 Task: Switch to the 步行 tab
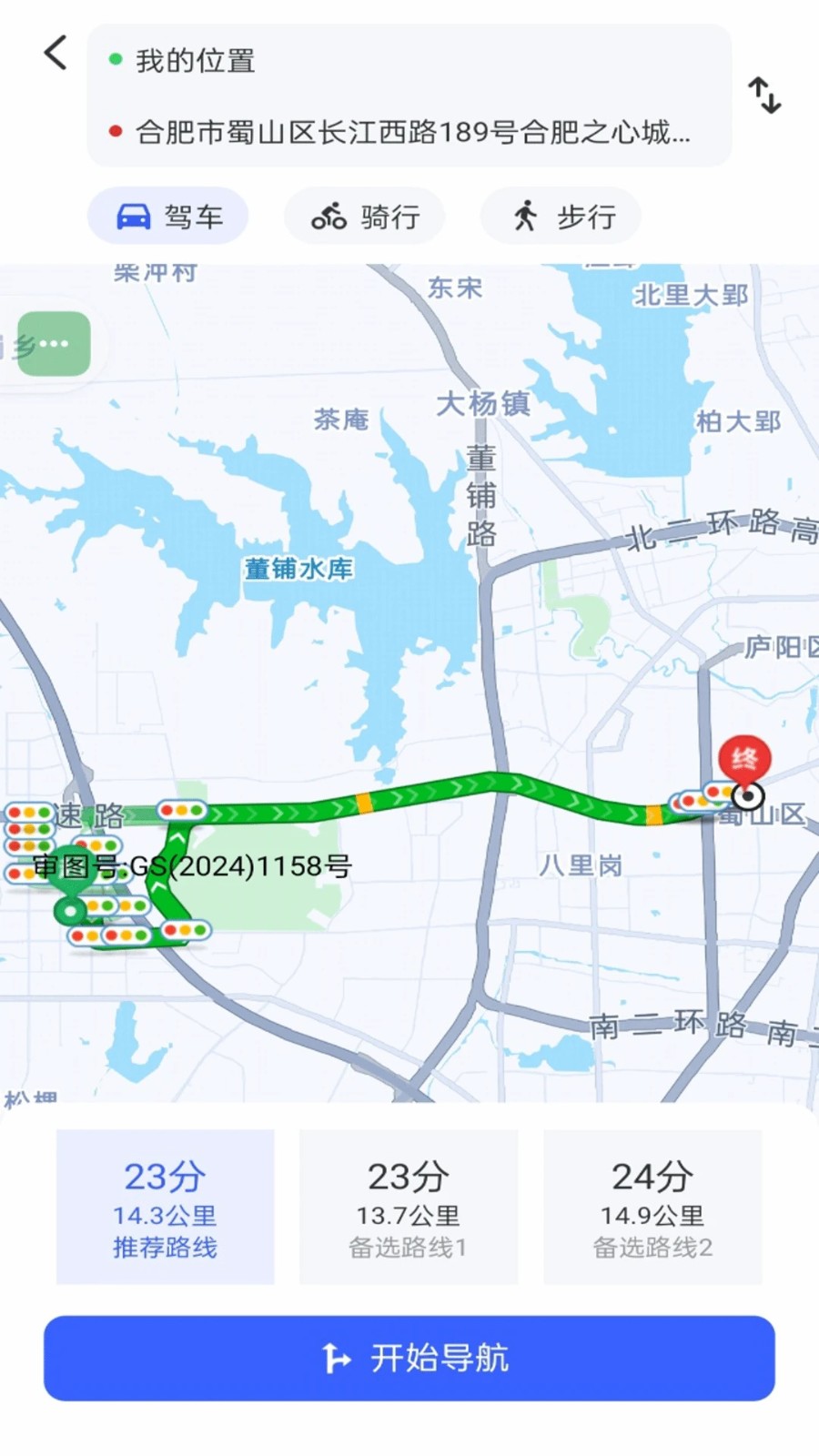pos(561,216)
